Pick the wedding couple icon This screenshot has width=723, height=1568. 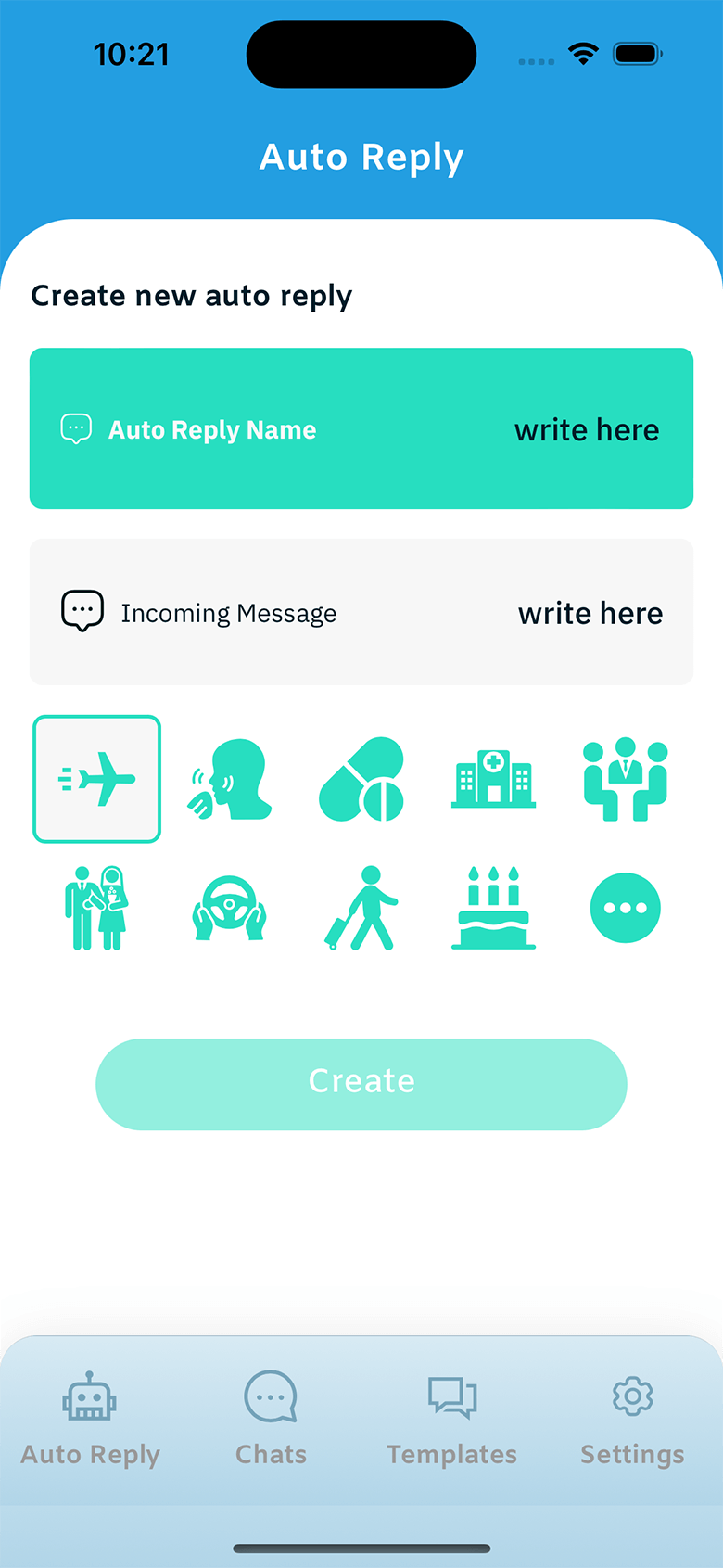(x=97, y=908)
